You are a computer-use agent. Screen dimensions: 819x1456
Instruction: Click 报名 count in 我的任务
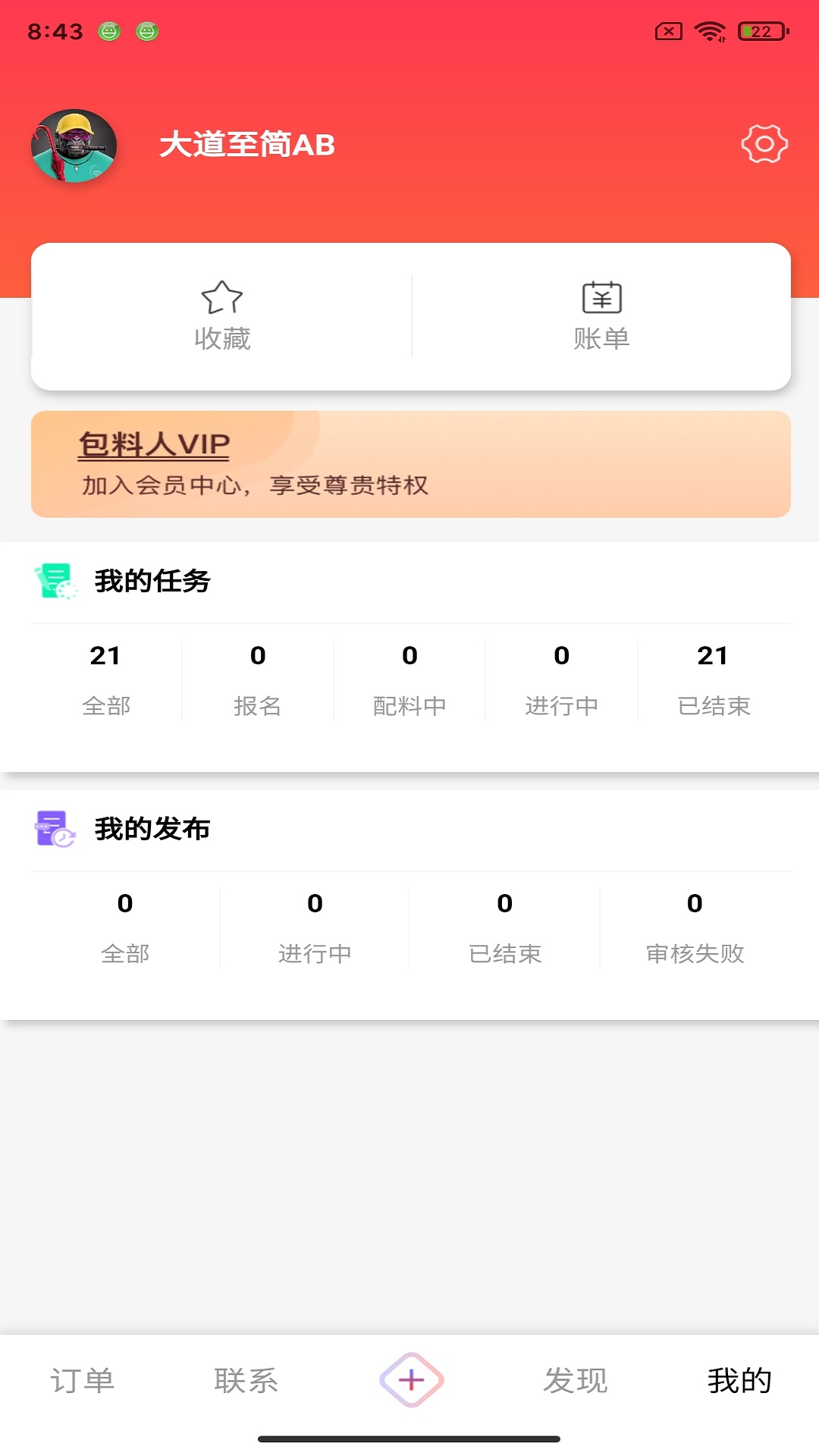(x=258, y=679)
